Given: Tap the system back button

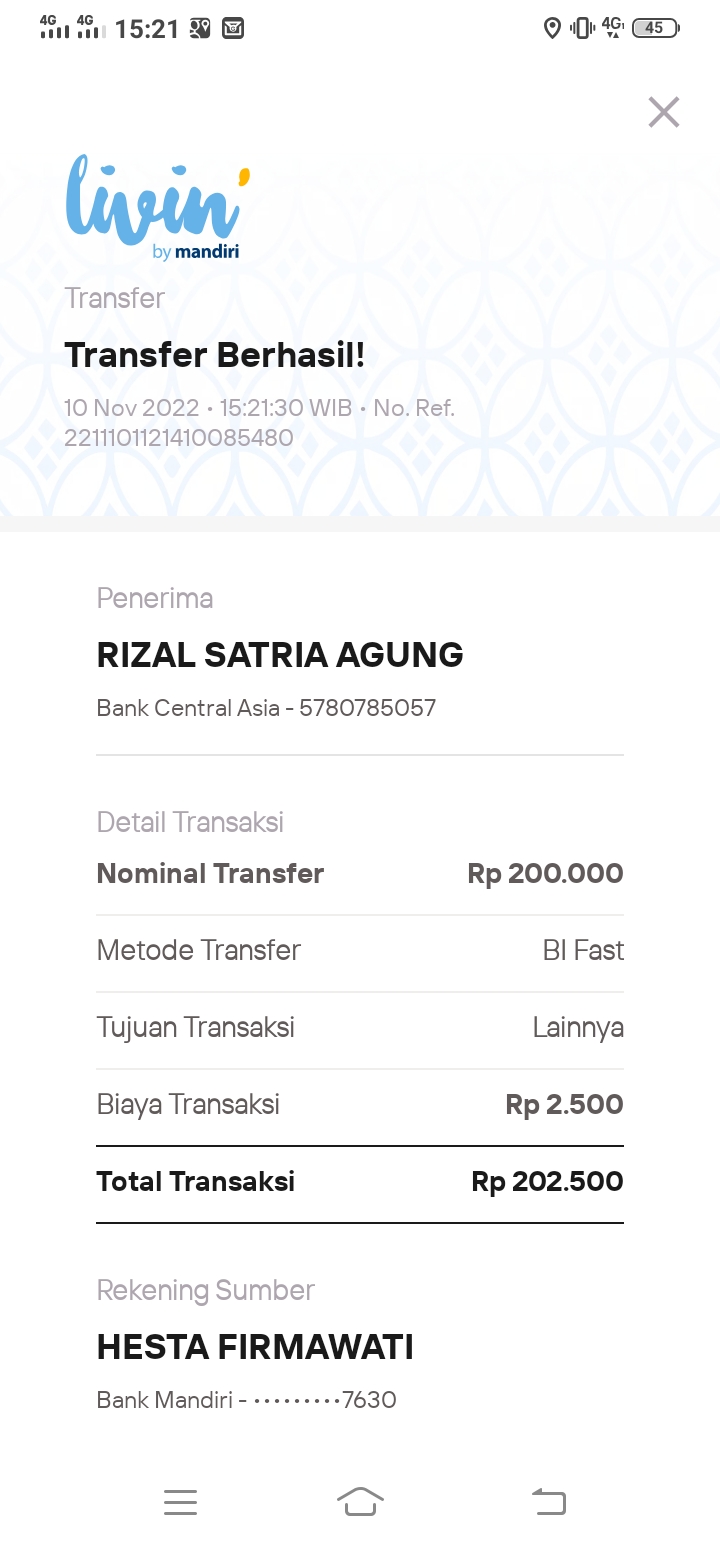Looking at the screenshot, I should (x=548, y=1501).
